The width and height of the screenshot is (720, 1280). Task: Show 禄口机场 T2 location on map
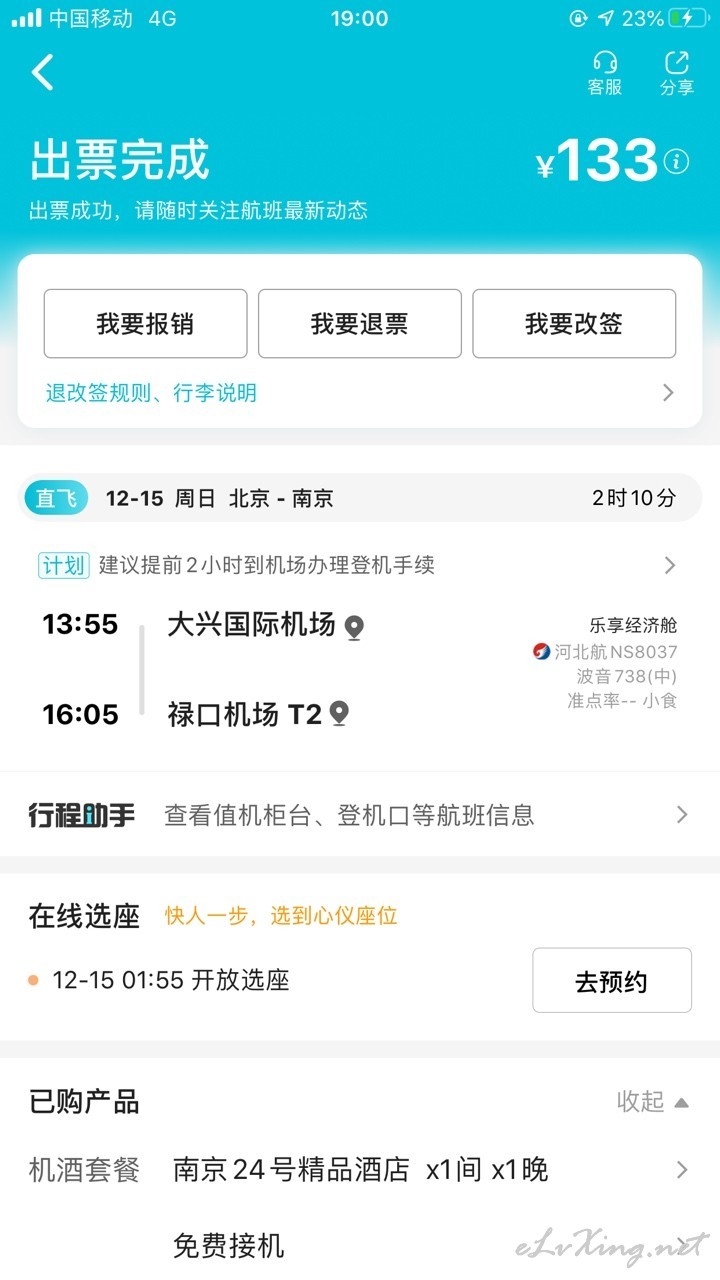[340, 714]
